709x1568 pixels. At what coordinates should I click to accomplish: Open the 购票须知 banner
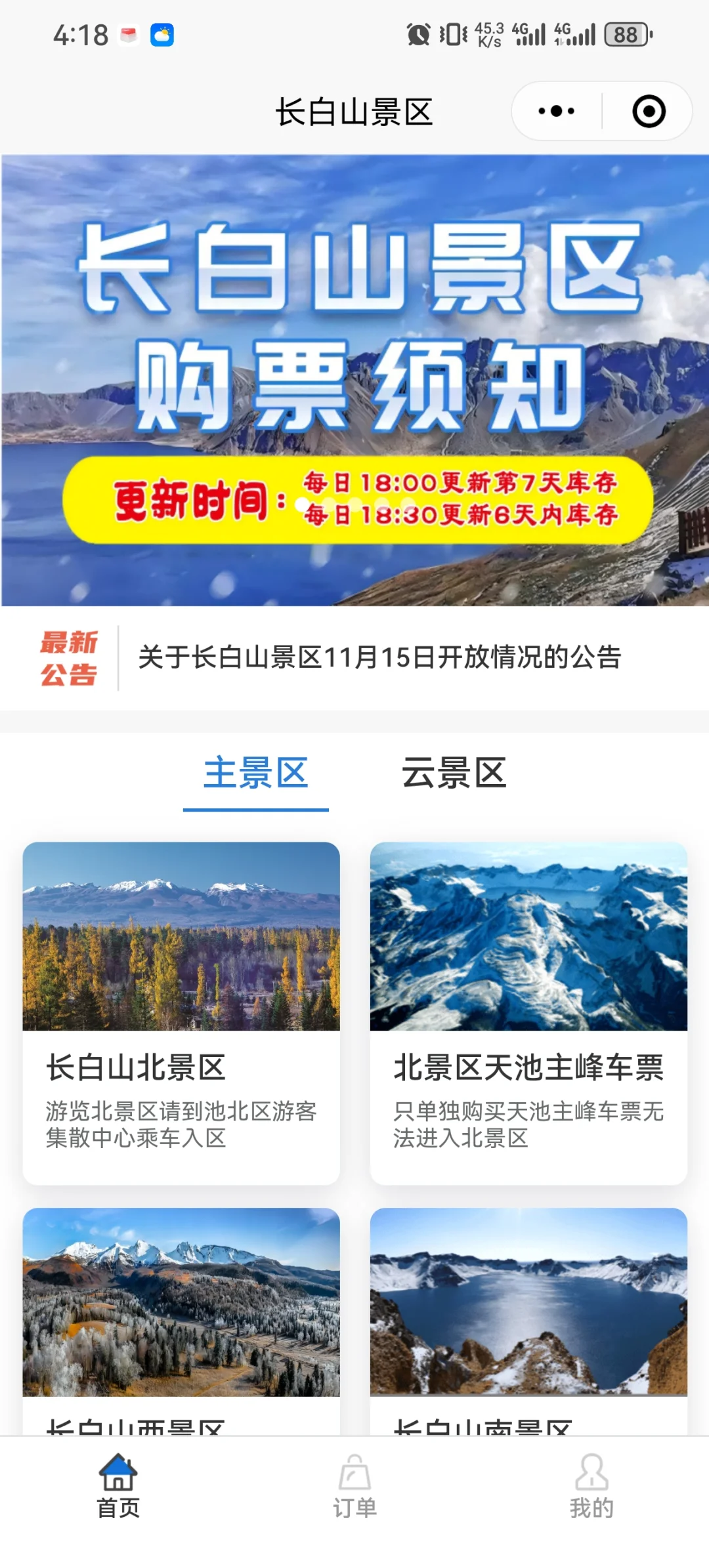[354, 380]
